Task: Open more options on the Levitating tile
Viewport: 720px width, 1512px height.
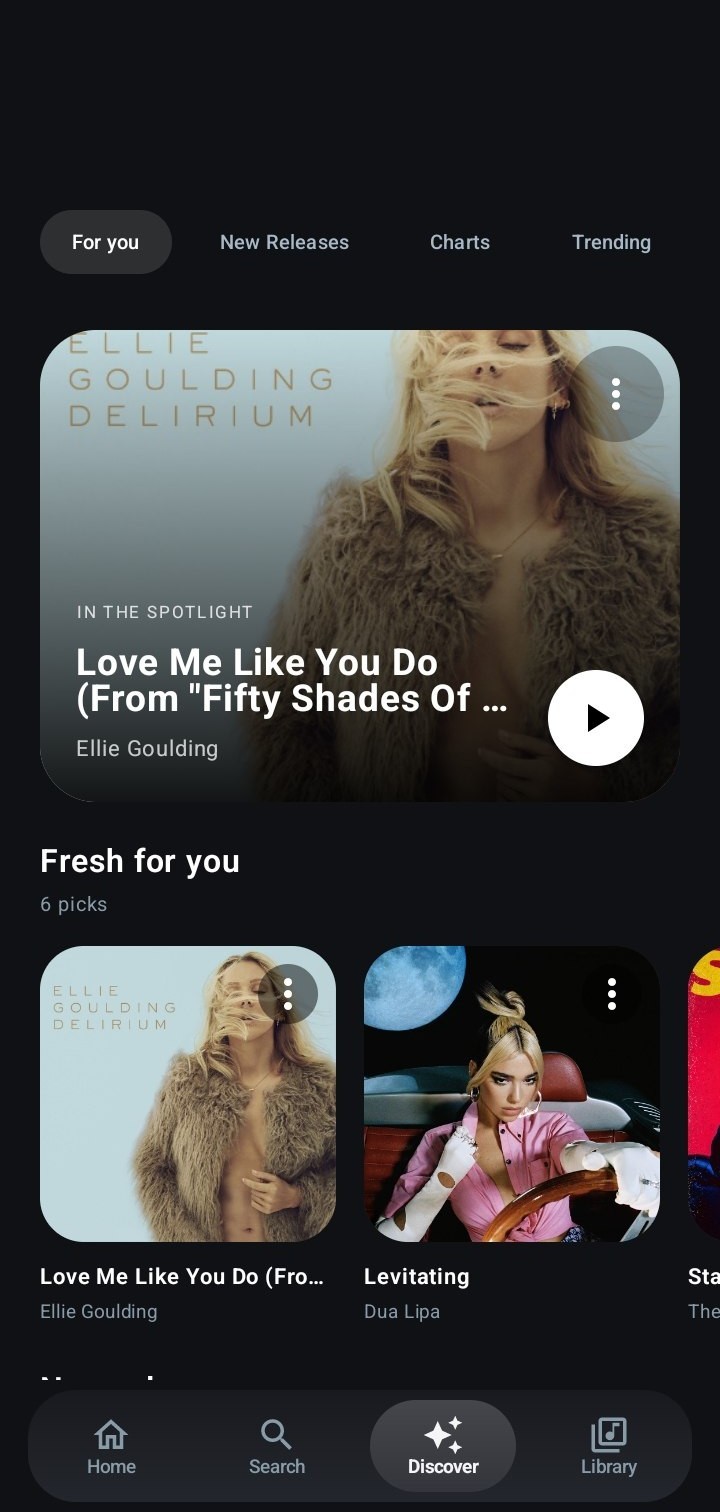Action: [612, 994]
